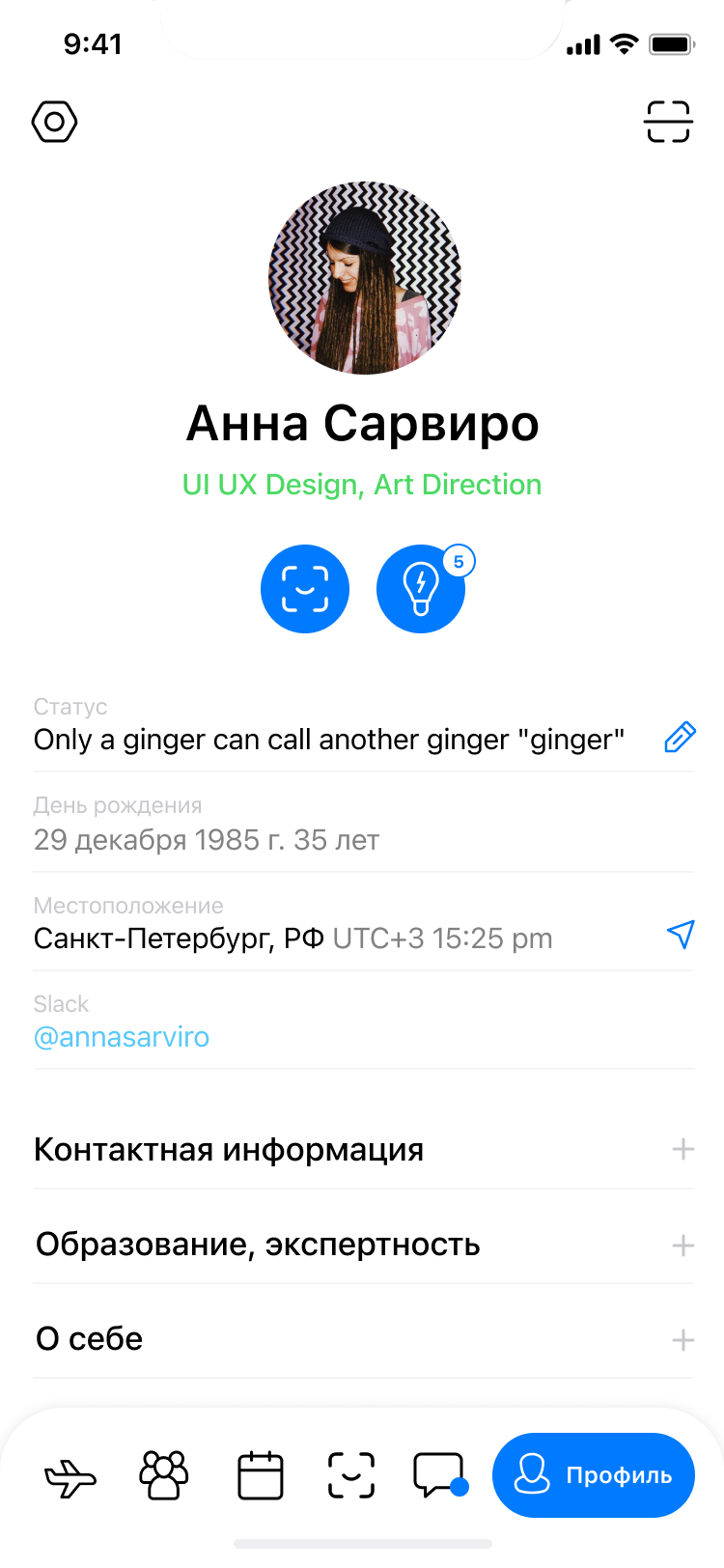Switch to the airplane tab
The width and height of the screenshot is (724, 1568).
click(71, 1476)
